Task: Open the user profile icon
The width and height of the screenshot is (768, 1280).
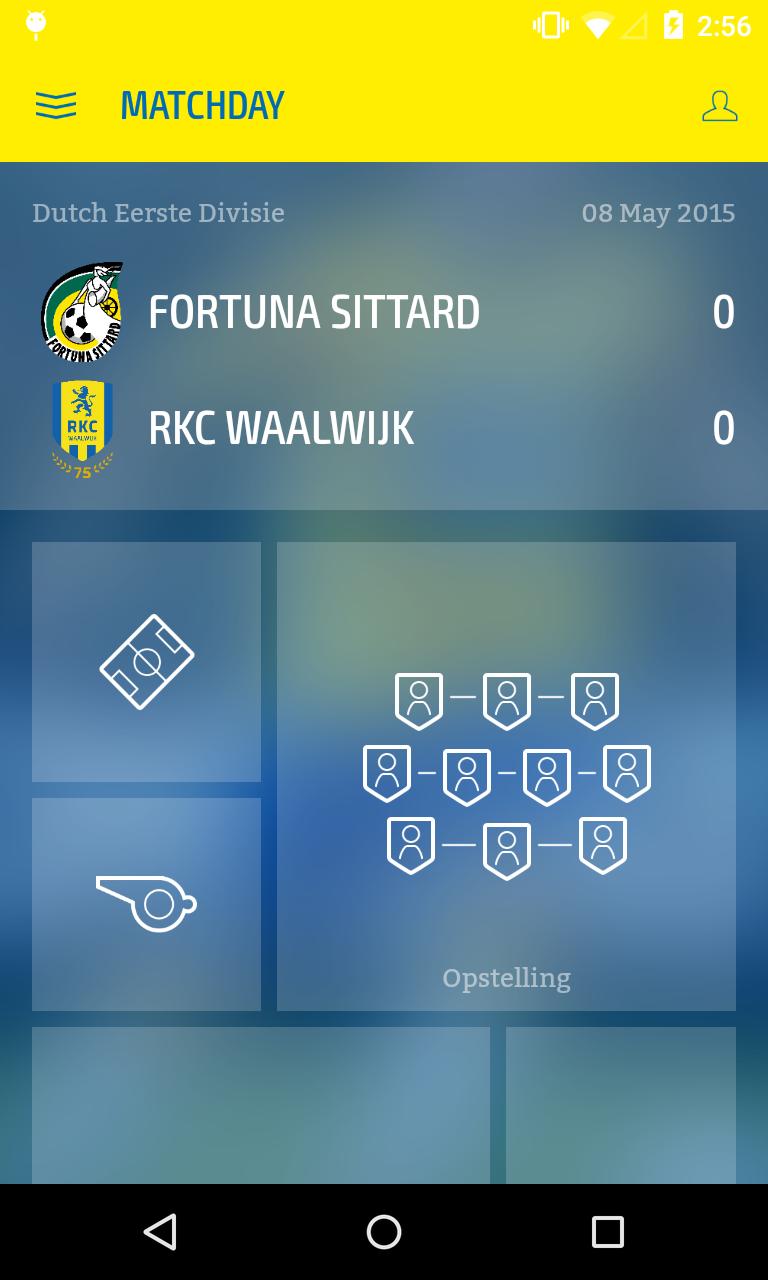Action: coord(719,106)
